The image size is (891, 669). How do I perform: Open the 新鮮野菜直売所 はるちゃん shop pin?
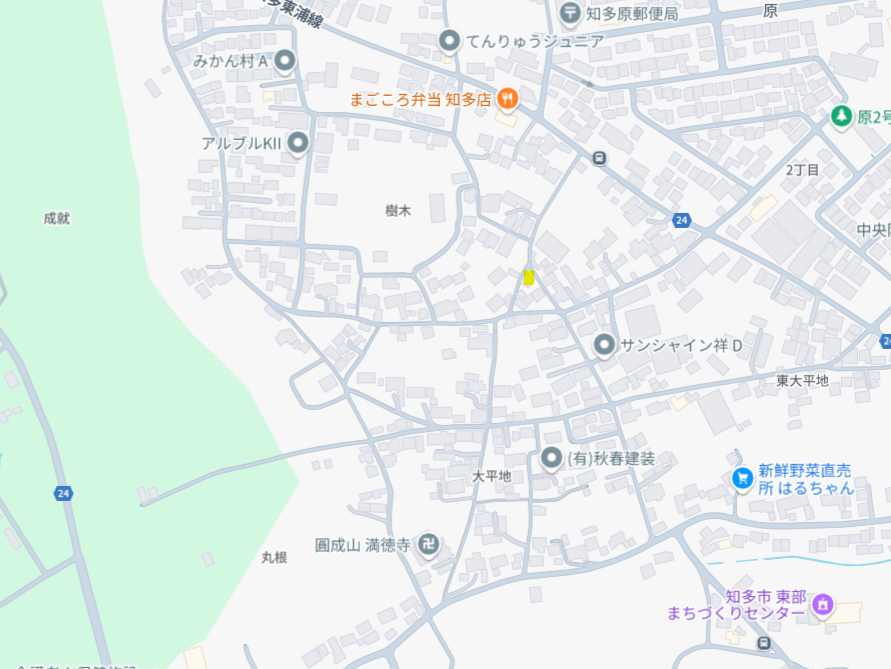click(x=742, y=479)
